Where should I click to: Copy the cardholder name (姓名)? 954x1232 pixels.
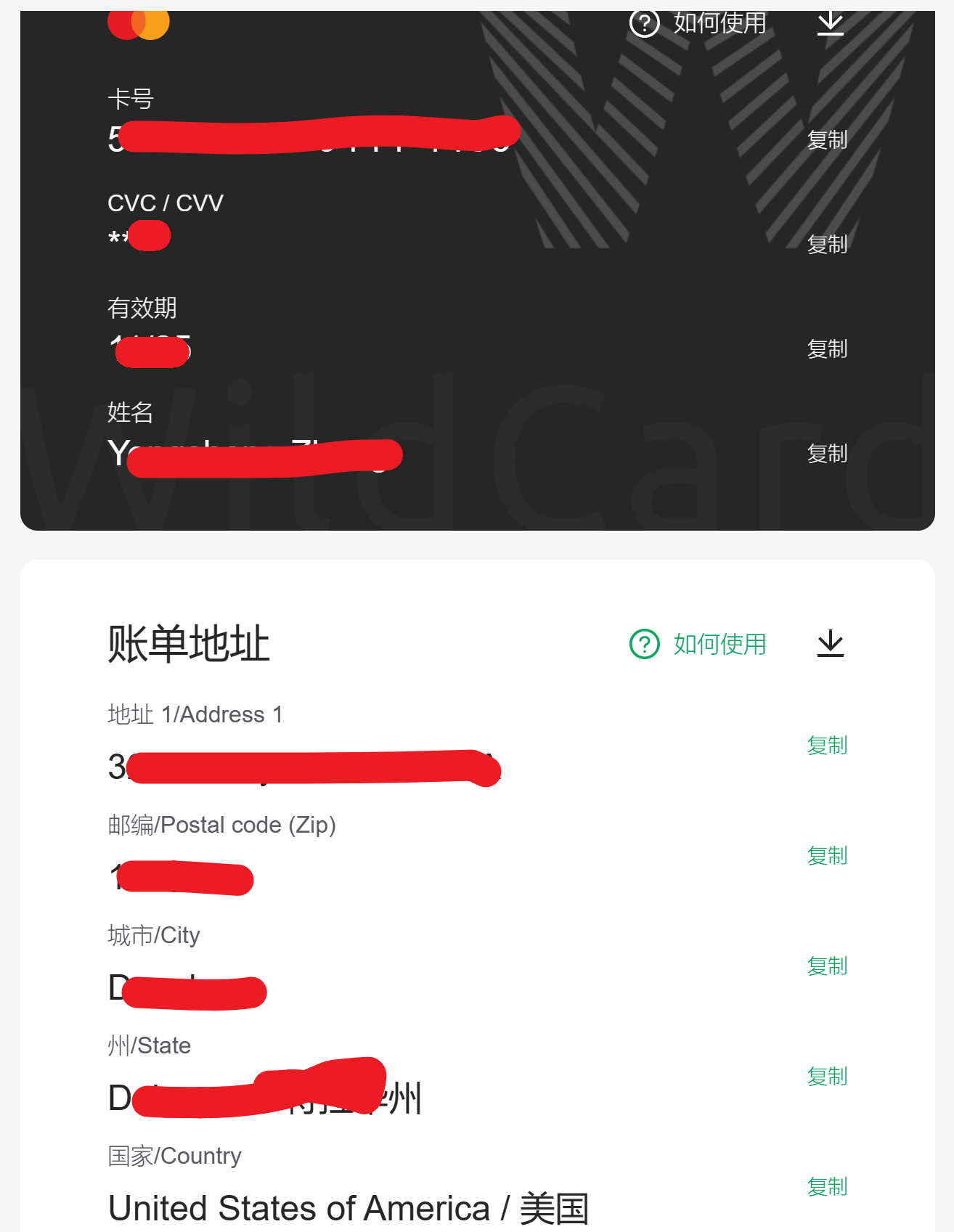point(827,453)
